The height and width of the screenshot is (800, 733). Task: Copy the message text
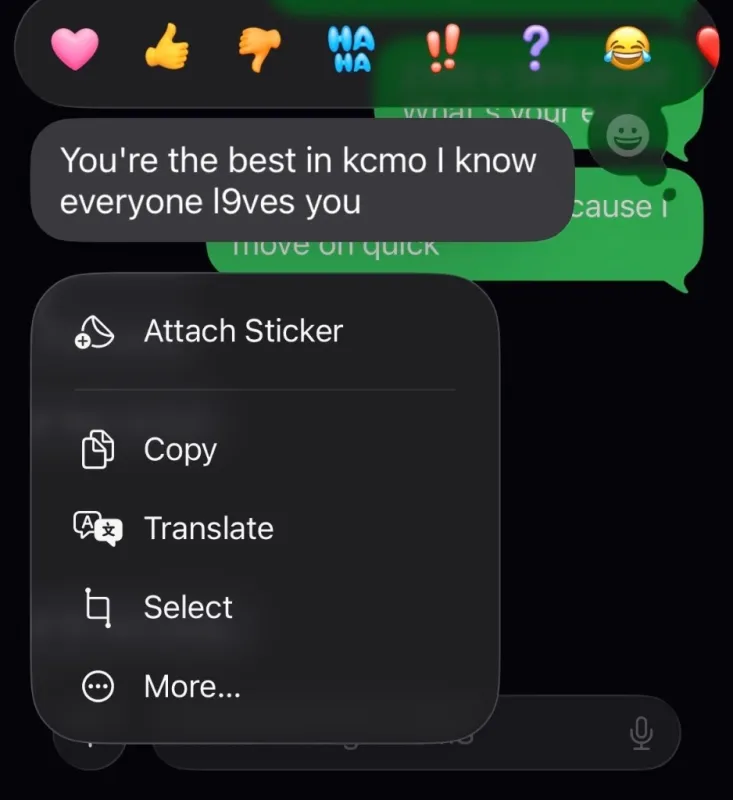265,449
